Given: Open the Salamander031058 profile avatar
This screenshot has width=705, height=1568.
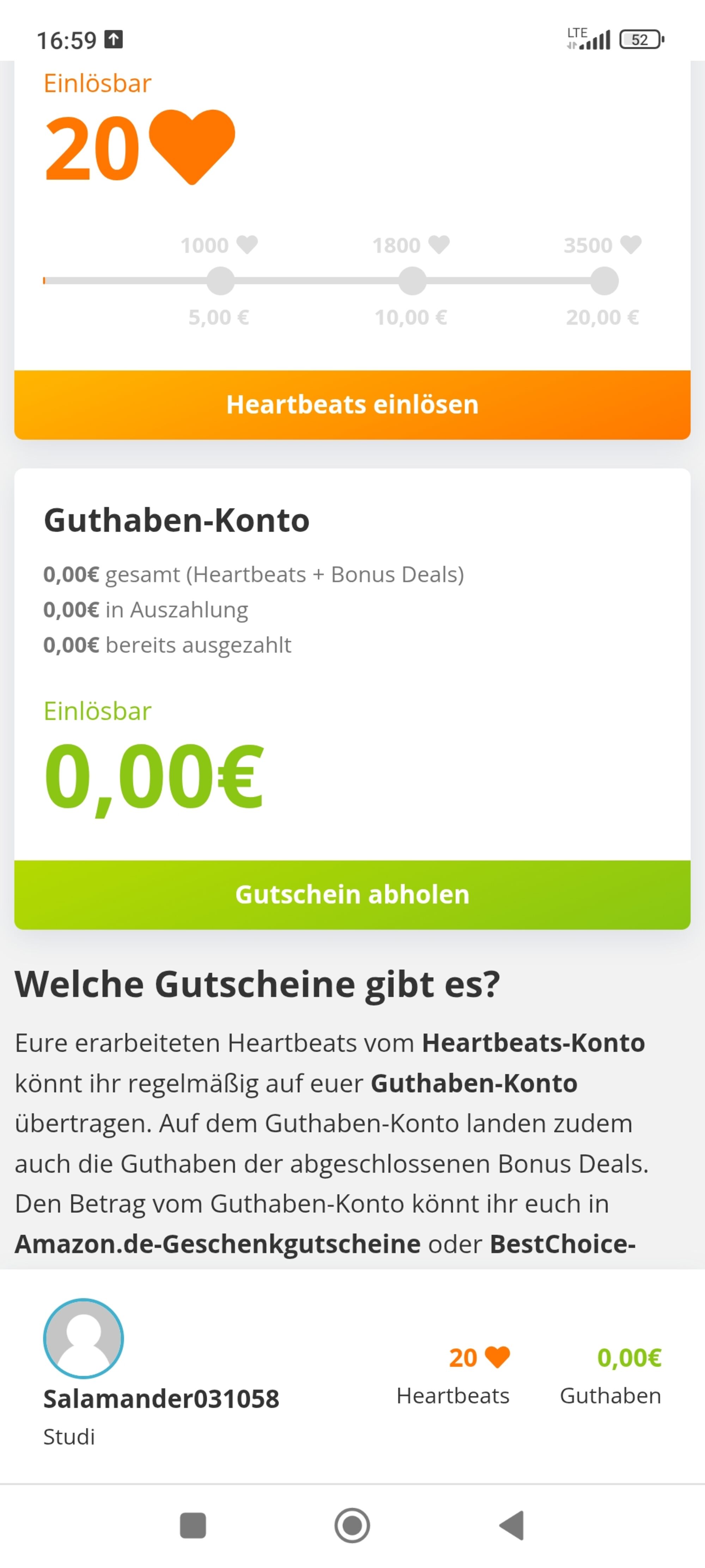Looking at the screenshot, I should (x=83, y=1338).
